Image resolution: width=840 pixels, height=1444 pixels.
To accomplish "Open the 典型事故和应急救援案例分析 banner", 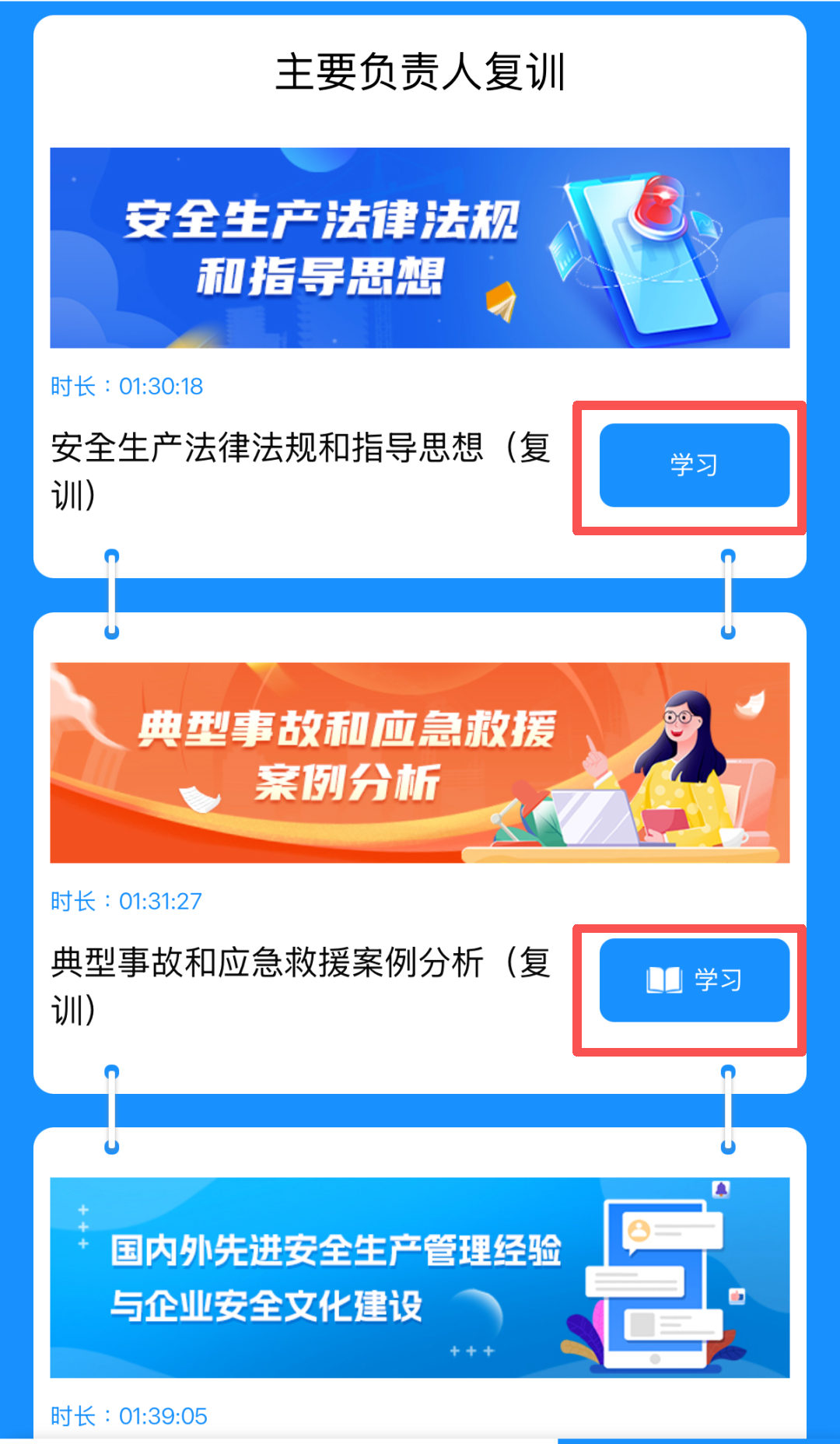I will pyautogui.click(x=420, y=762).
